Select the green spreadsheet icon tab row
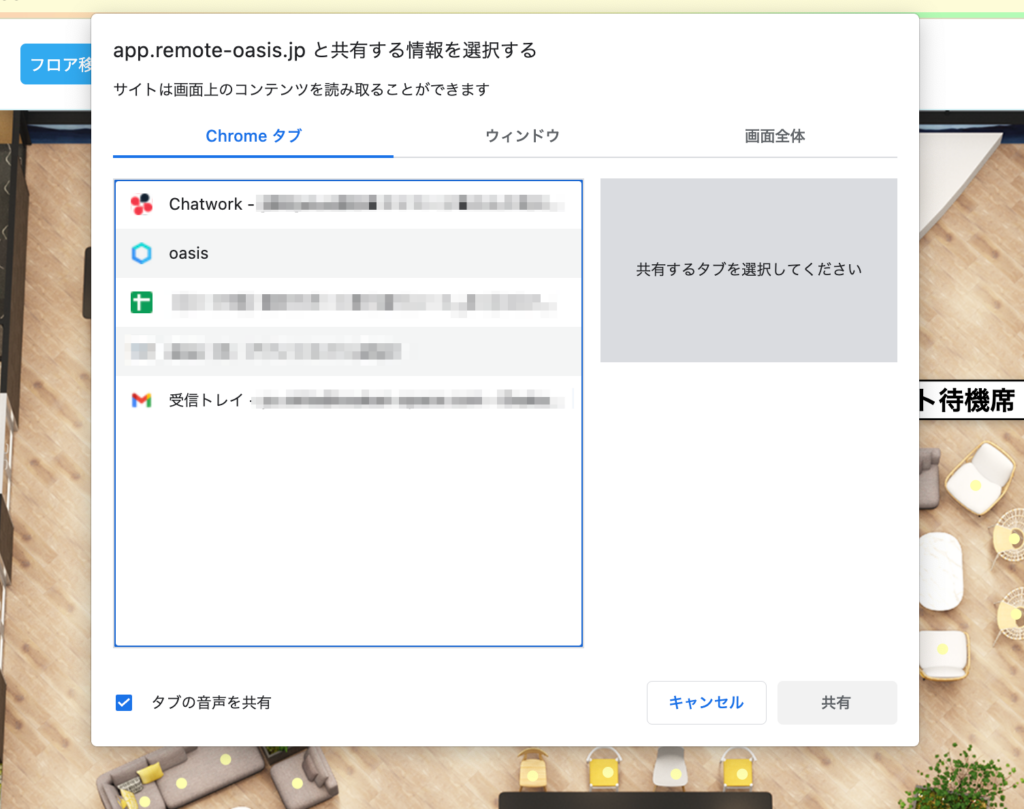The height and width of the screenshot is (809, 1024). [x=348, y=302]
